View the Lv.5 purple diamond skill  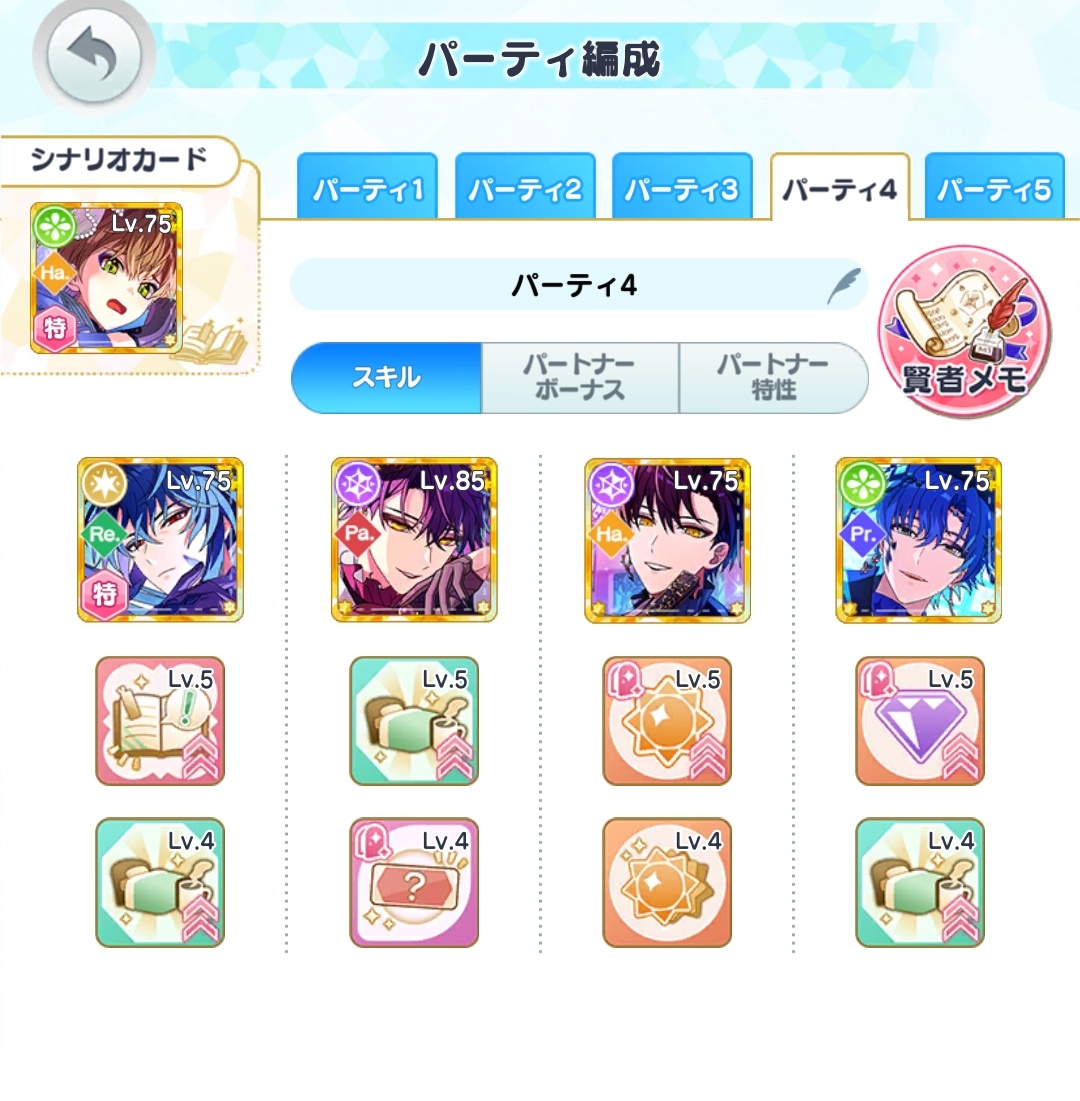point(920,721)
